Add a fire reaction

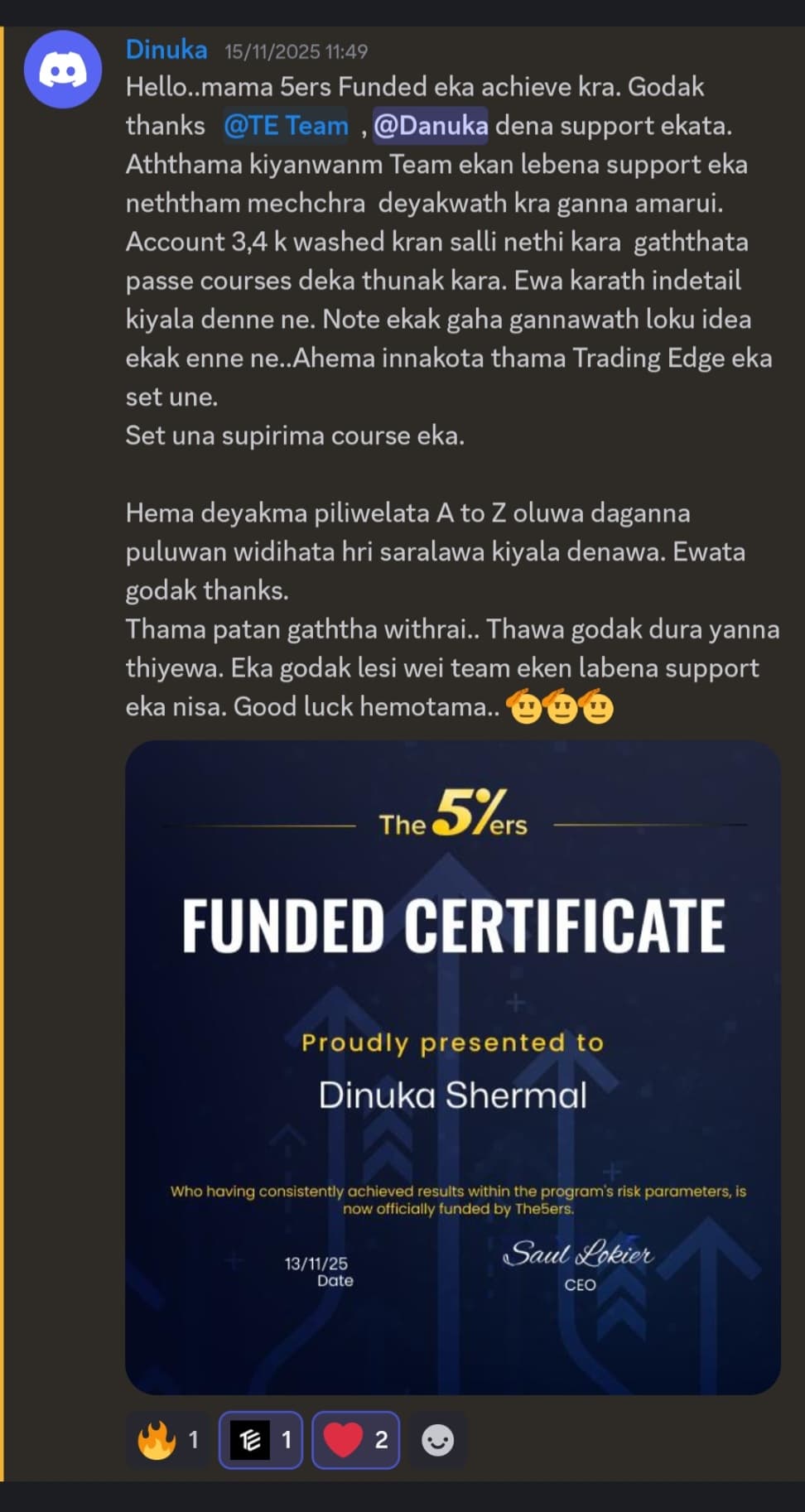point(168,1440)
